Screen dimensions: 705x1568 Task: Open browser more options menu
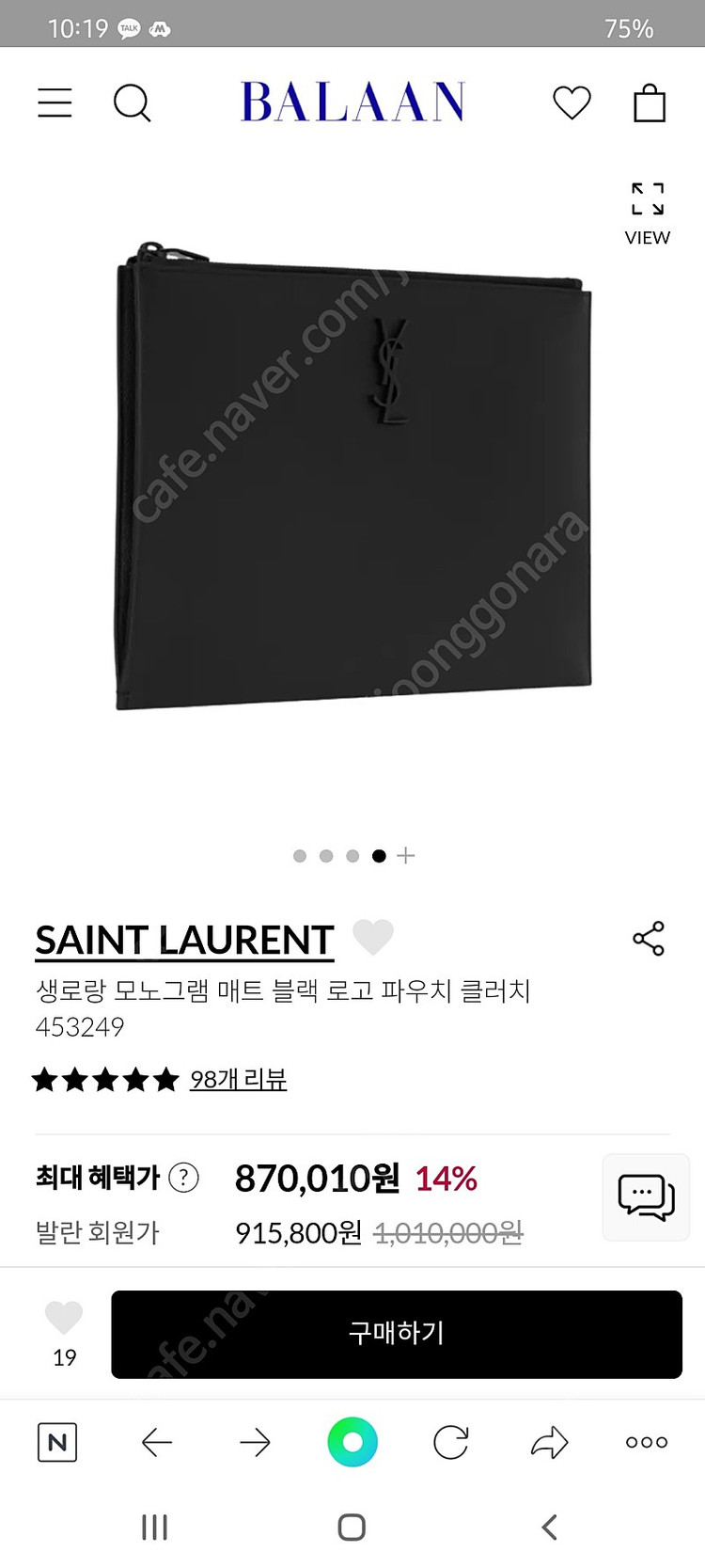point(647,1442)
